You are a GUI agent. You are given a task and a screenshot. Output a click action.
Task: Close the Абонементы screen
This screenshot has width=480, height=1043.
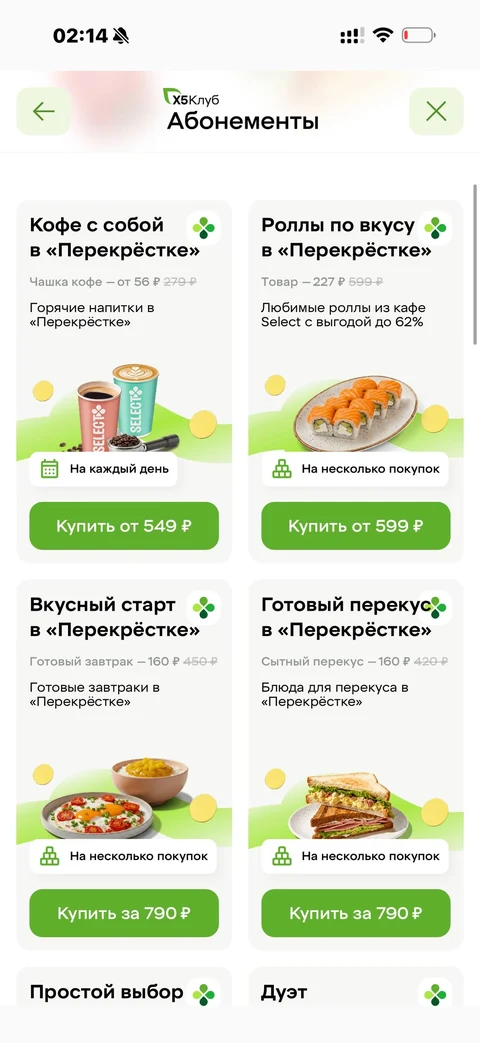point(436,111)
